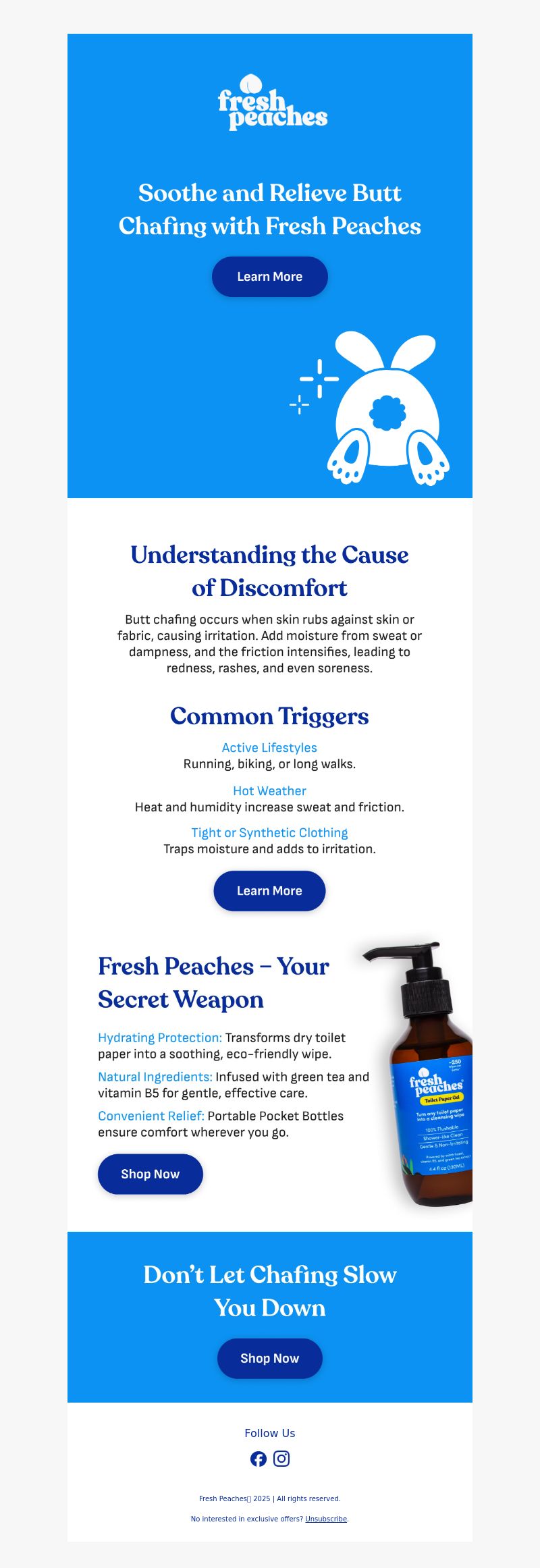Tap Shop Now in Your Secret Weapon section

150,1174
